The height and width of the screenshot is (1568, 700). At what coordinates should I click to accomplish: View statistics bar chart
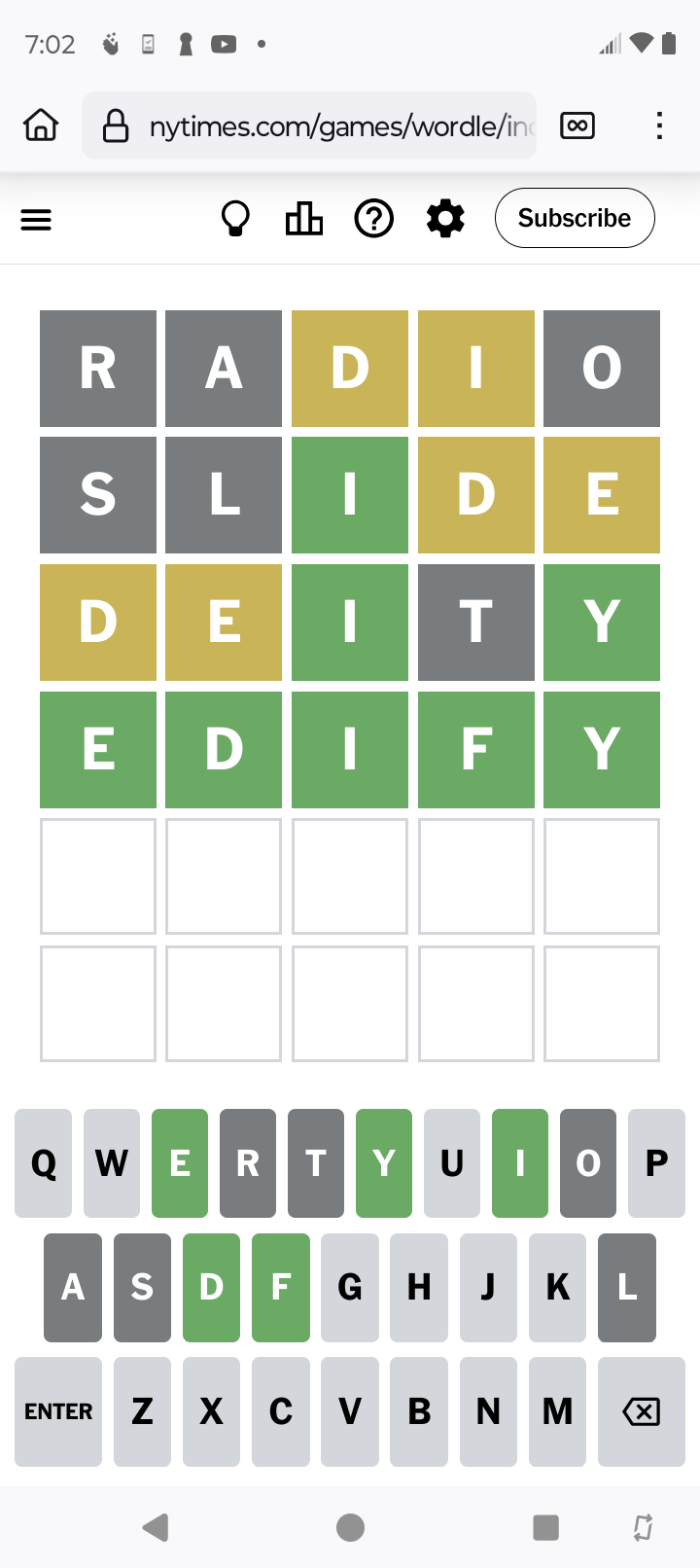coord(303,219)
